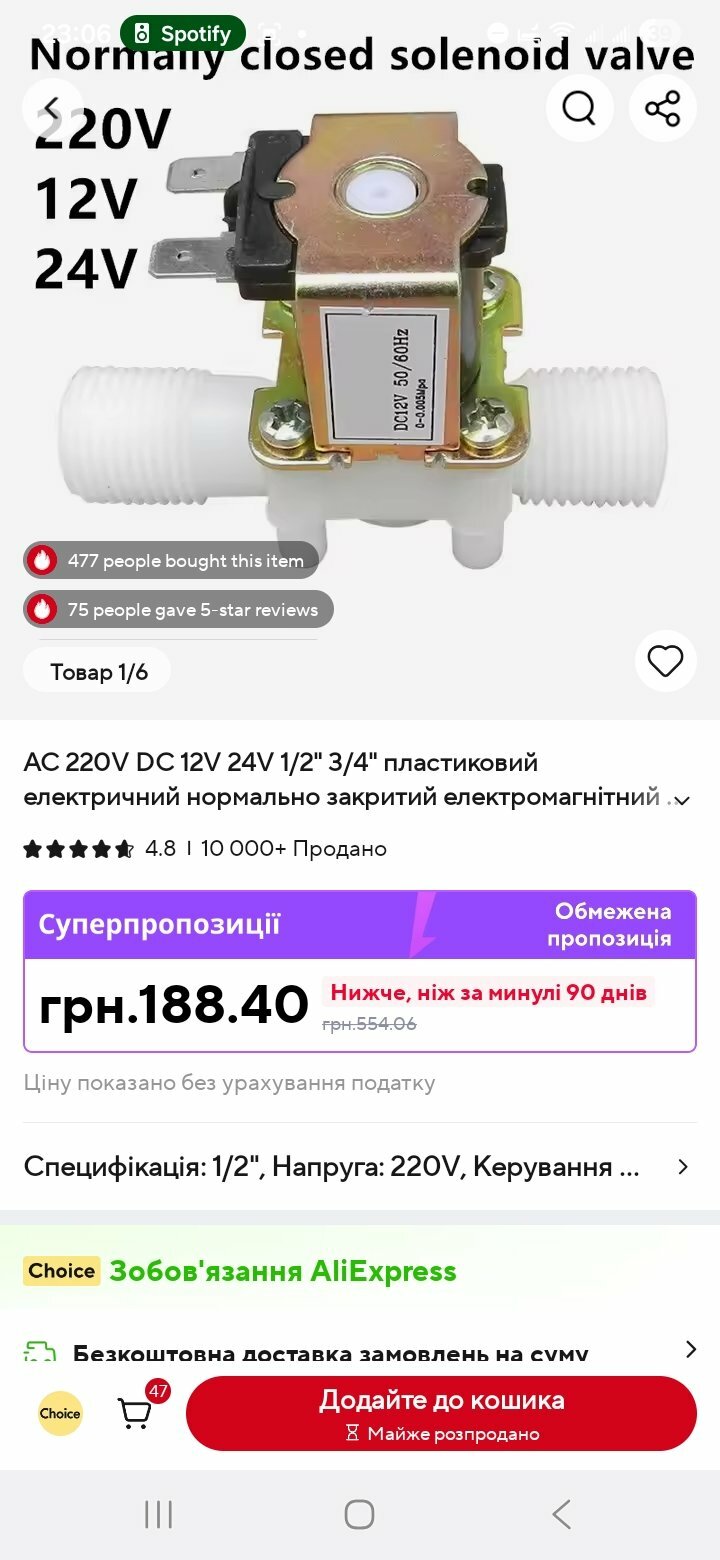720x1560 pixels.
Task: Open the search icon
Action: pos(579,108)
